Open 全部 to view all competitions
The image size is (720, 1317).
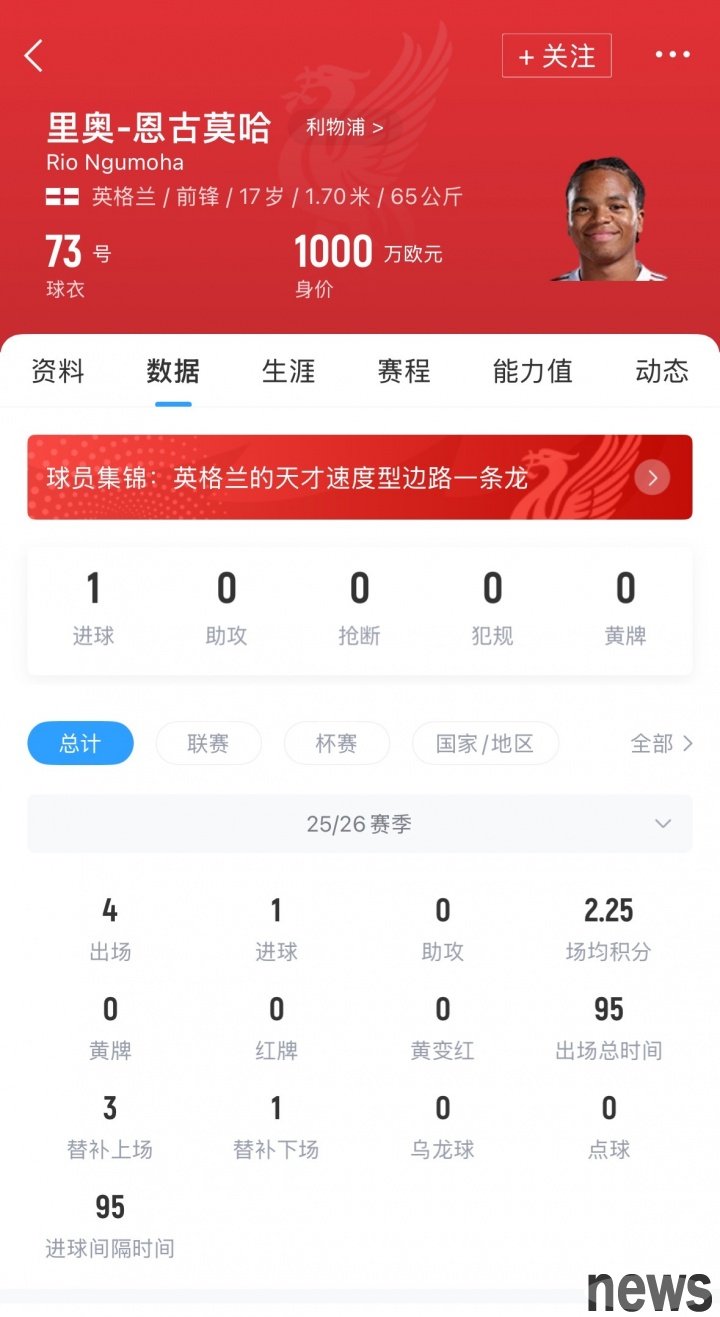pos(661,743)
